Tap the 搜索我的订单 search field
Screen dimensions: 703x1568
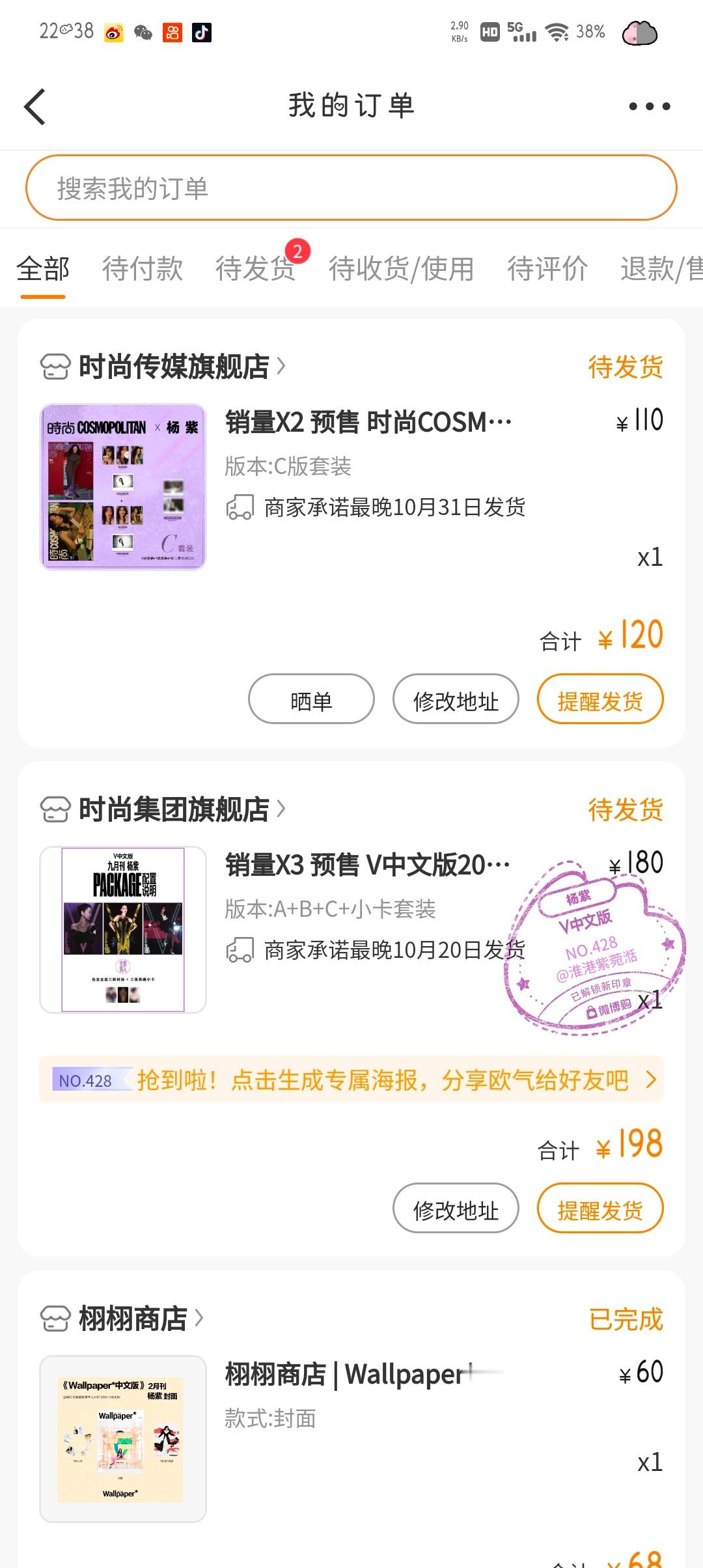(x=351, y=188)
